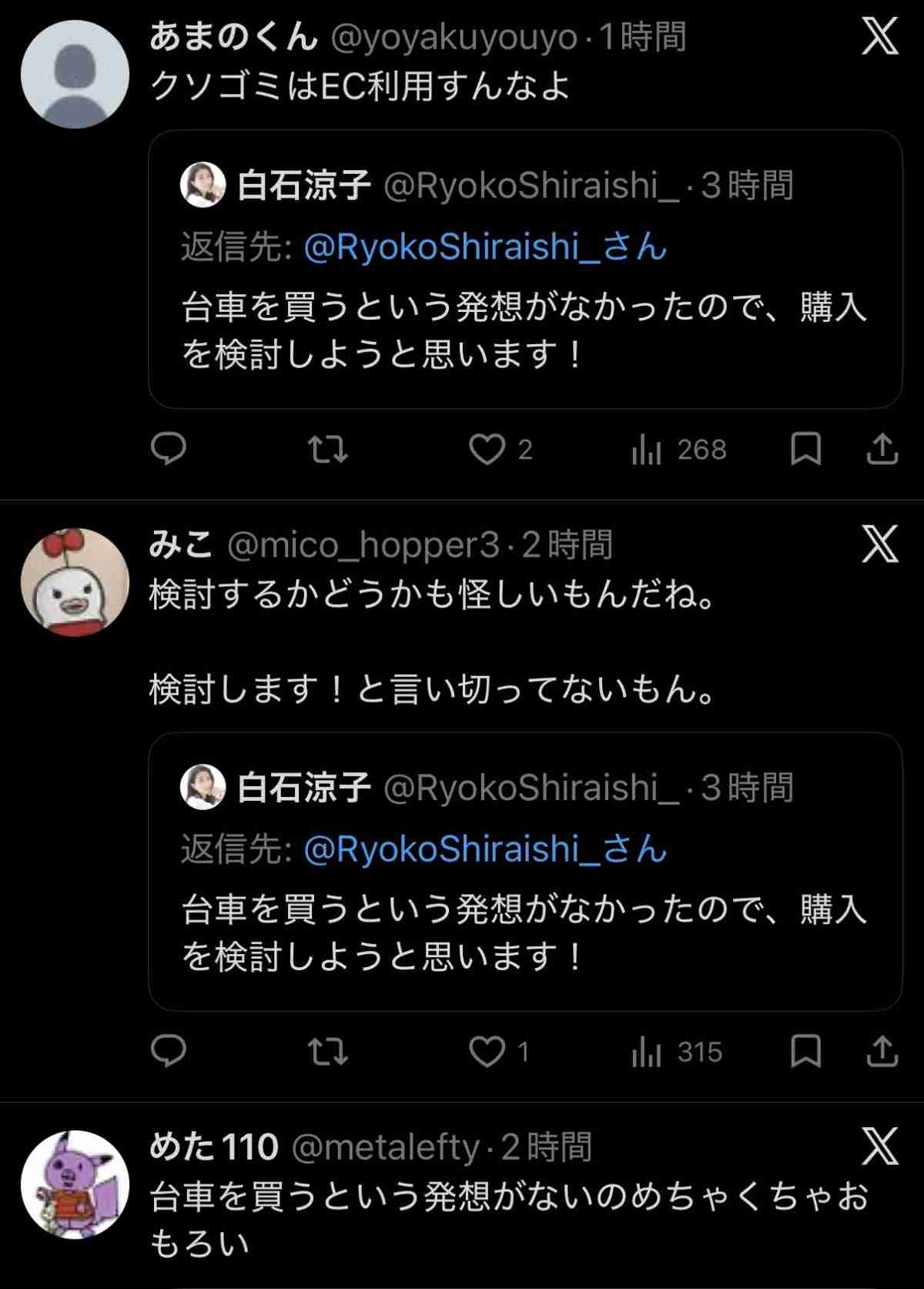Bookmark みこ's post
This screenshot has width=924, height=1289.
[805, 1051]
